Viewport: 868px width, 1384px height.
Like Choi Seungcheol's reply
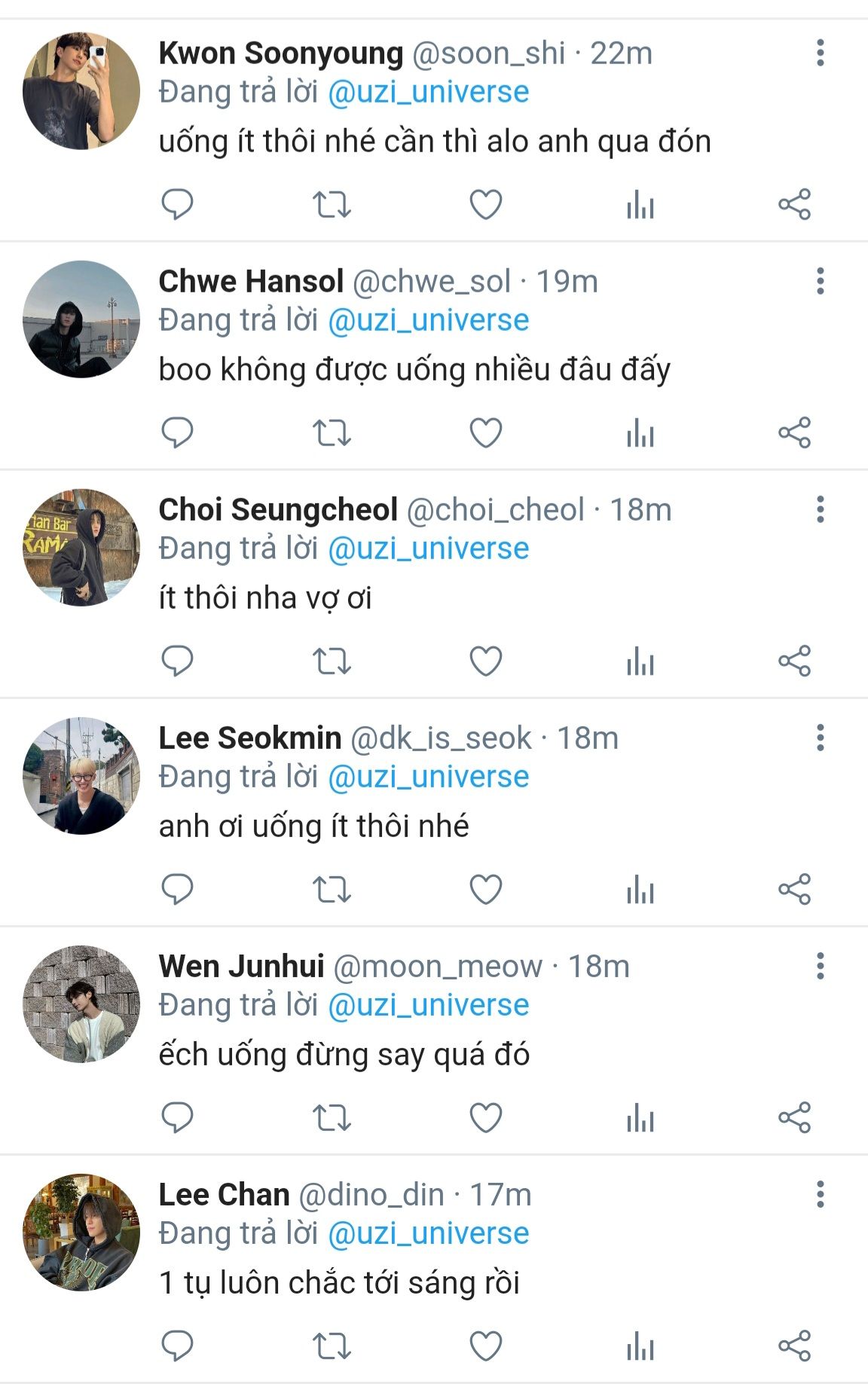pyautogui.click(x=485, y=661)
